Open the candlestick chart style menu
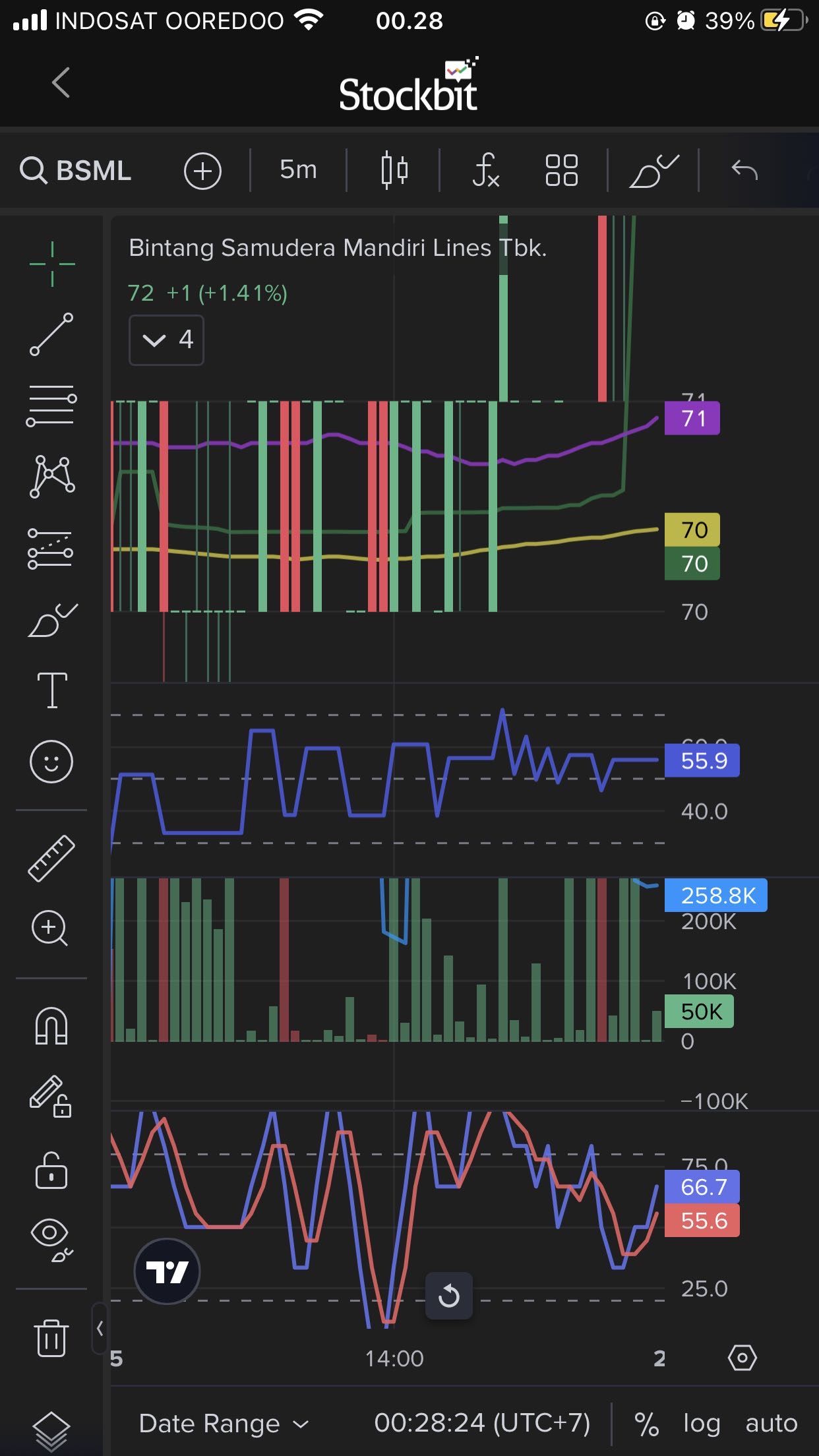 coord(394,171)
